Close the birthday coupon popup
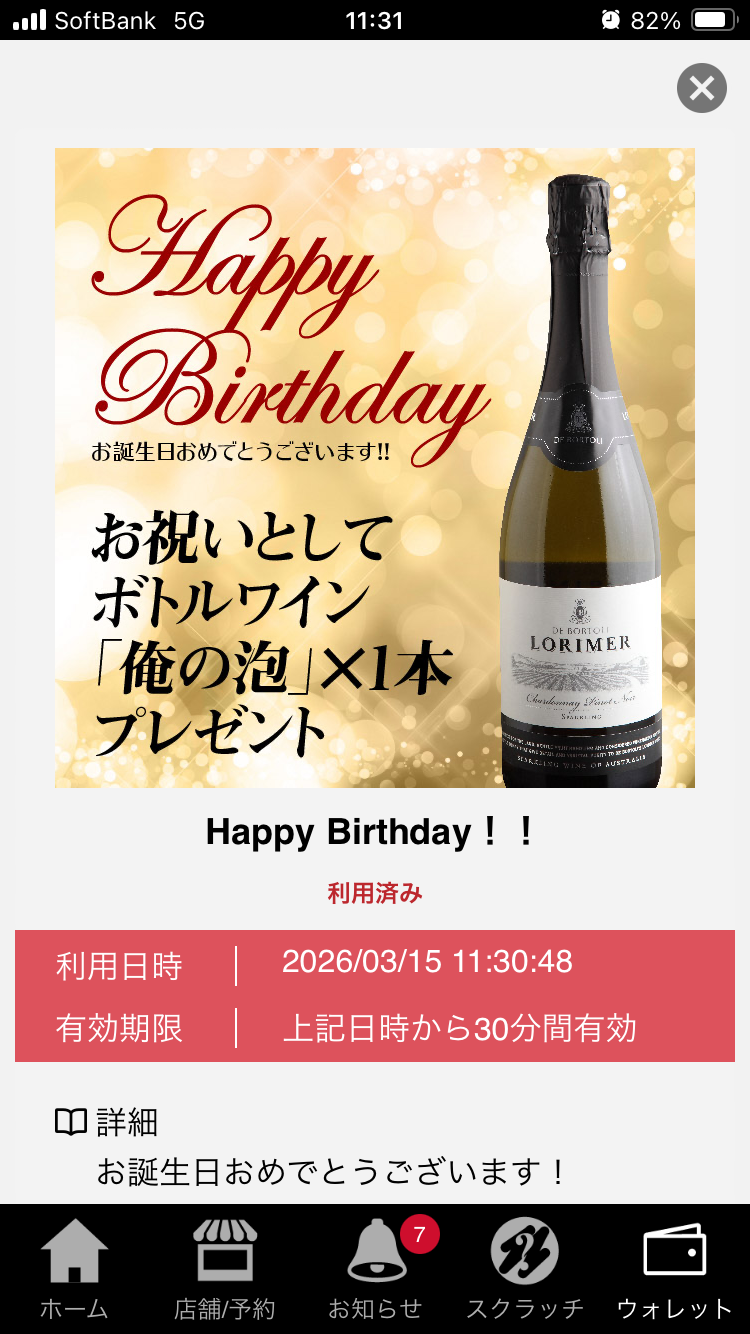The height and width of the screenshot is (1334, 750). click(702, 88)
